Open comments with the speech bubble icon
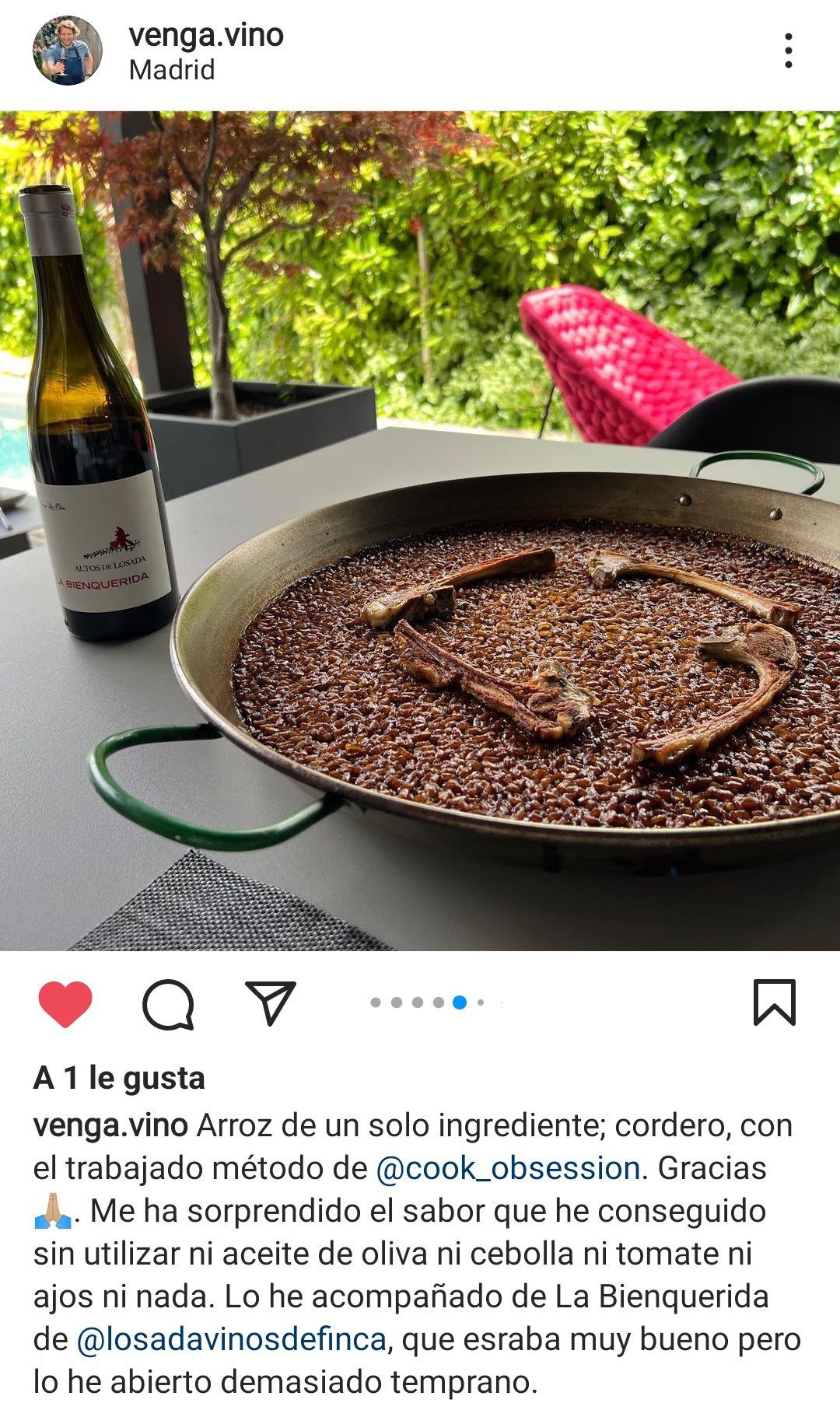Viewport: 840px width, 1417px height. [x=168, y=1003]
